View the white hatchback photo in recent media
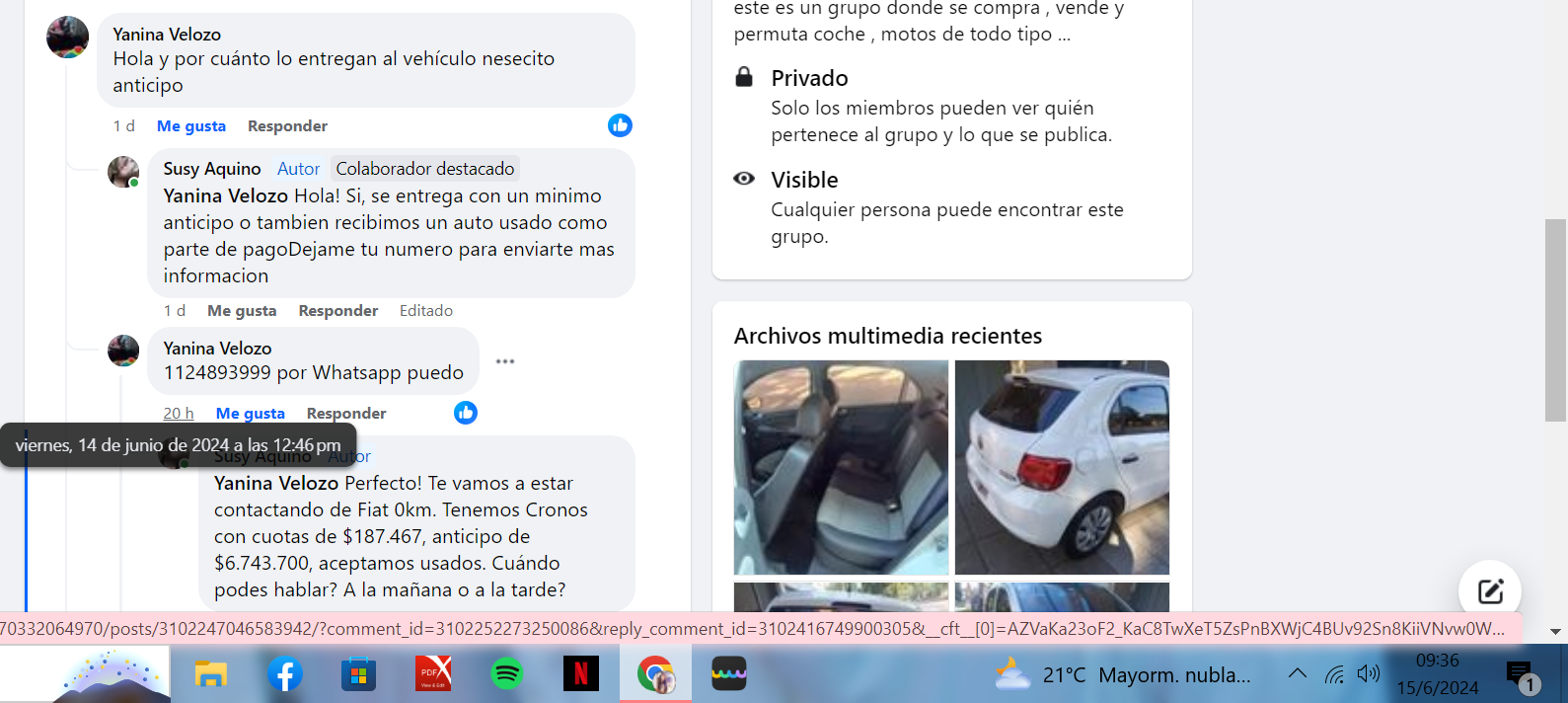1568x703 pixels. (x=1062, y=467)
